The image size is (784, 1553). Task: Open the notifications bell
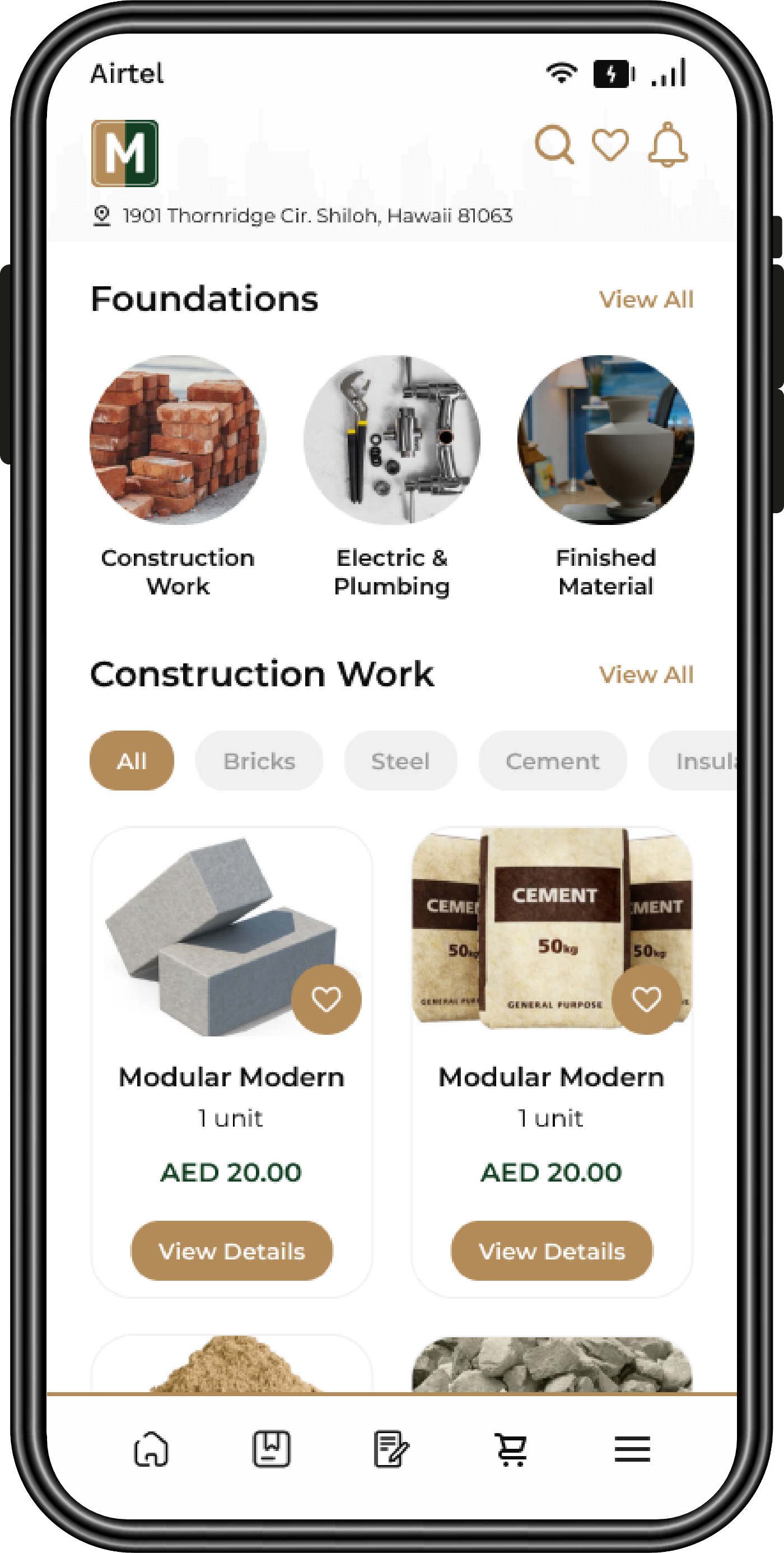667,145
